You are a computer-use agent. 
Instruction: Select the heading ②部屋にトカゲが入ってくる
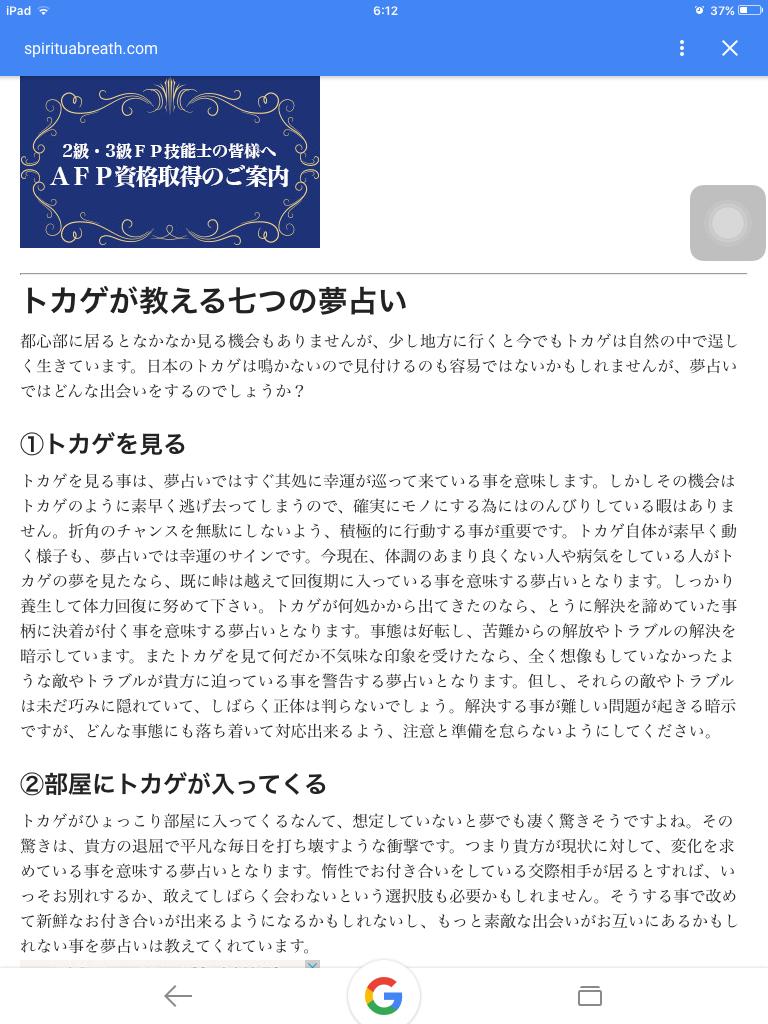[x=171, y=784]
